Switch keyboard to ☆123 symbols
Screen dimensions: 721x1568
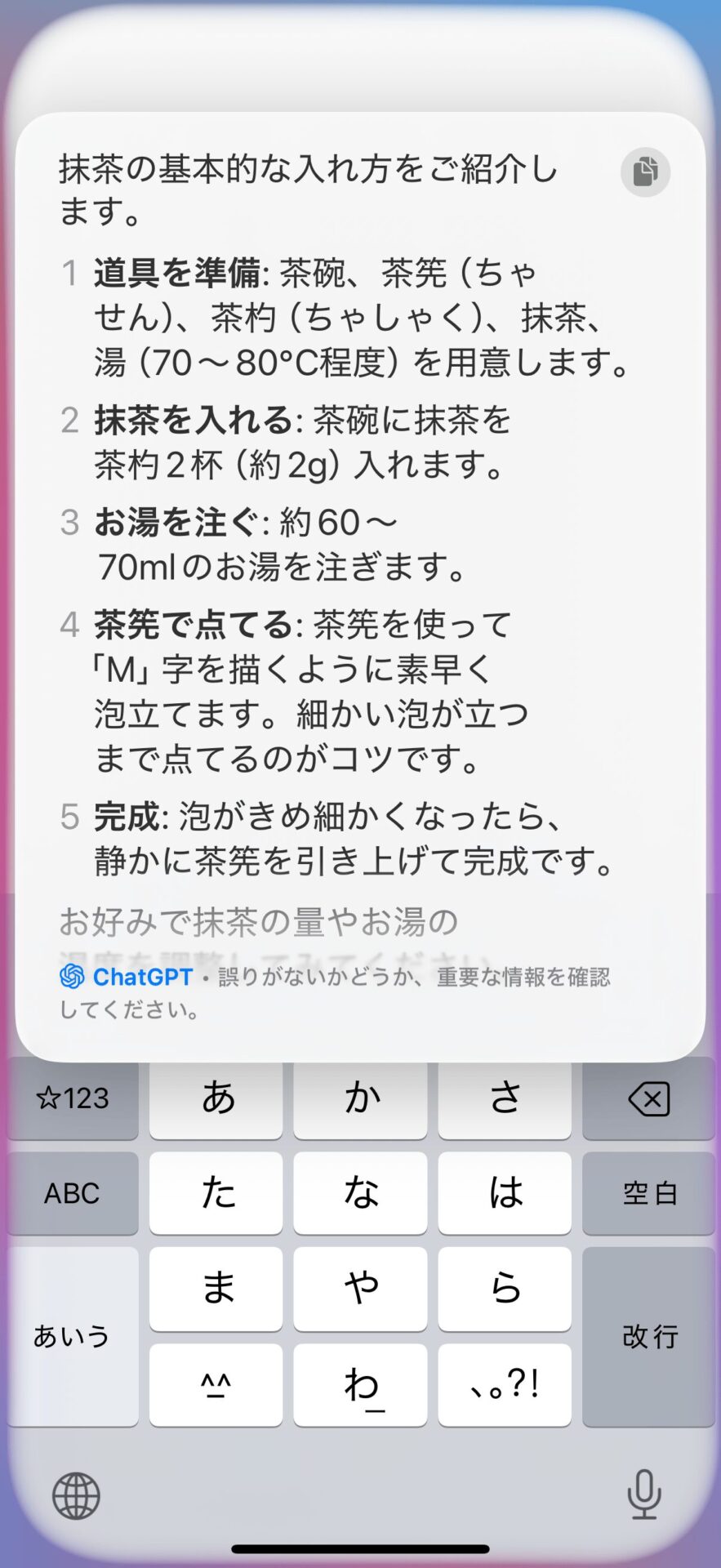click(x=73, y=1098)
